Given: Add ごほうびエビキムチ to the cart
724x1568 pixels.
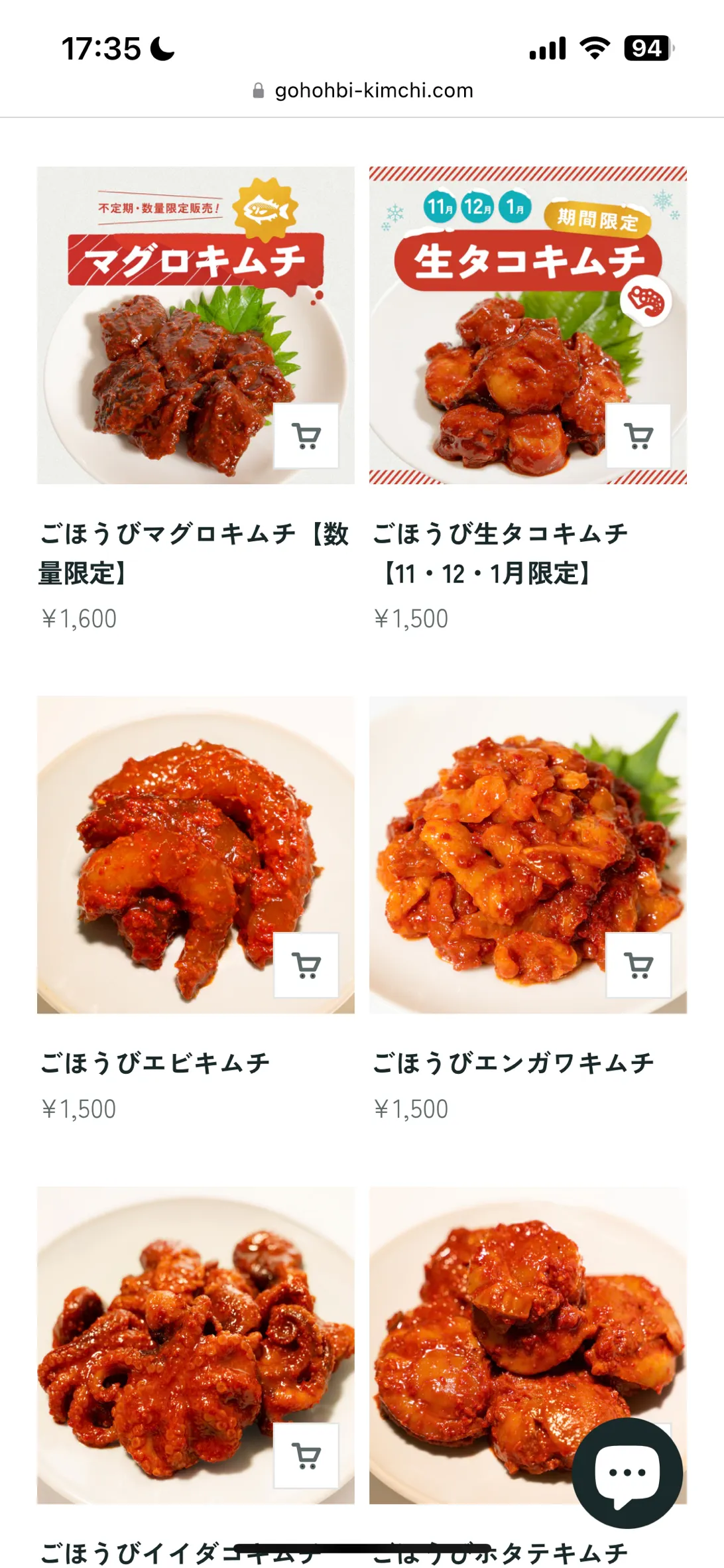Looking at the screenshot, I should pos(306,965).
